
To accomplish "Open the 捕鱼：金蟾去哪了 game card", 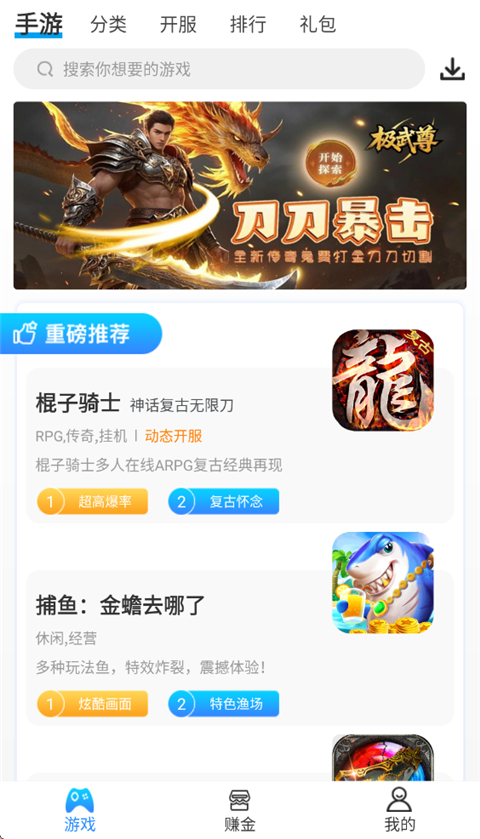I will tap(240, 647).
